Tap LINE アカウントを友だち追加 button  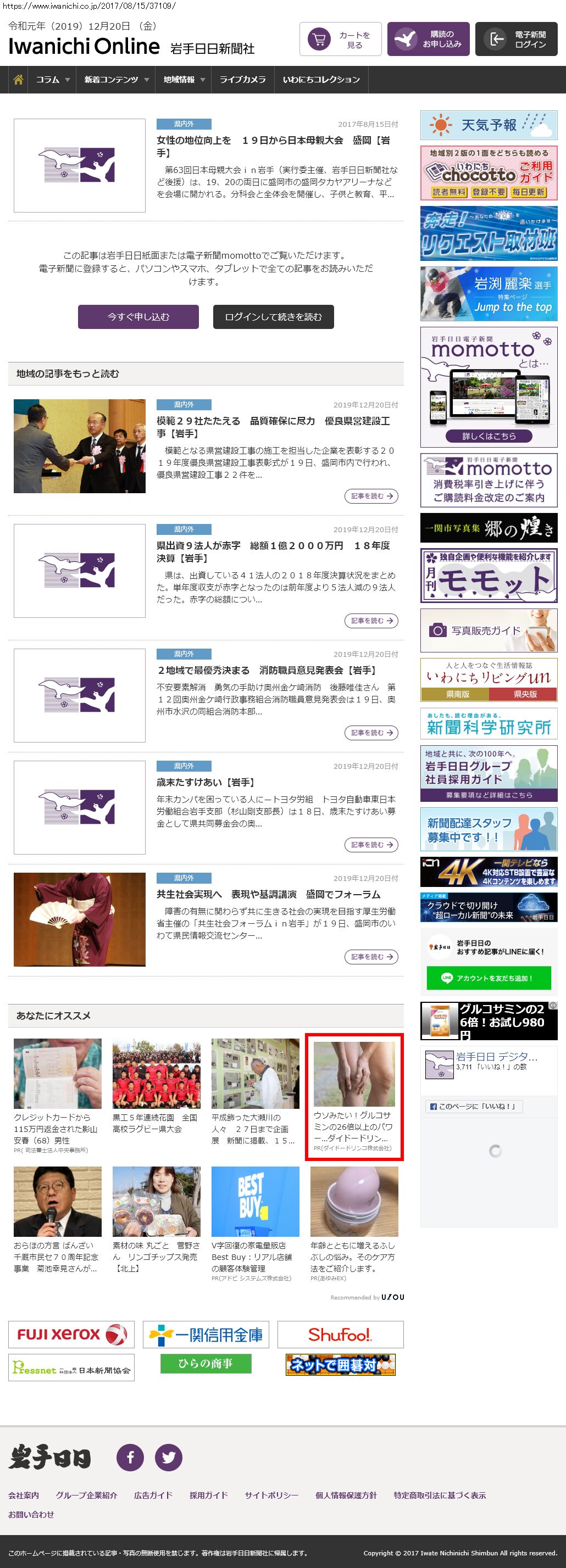tap(489, 978)
